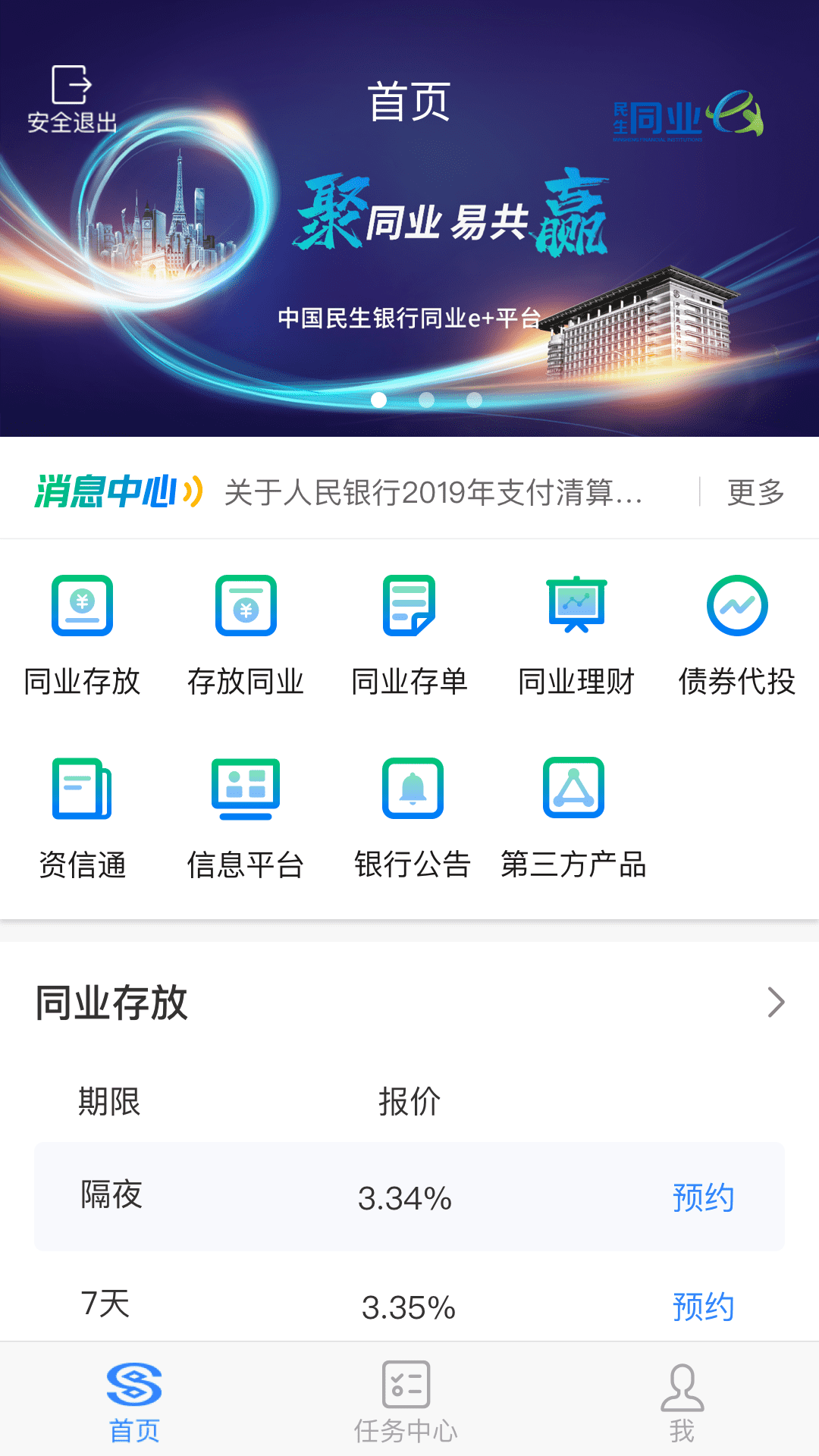Switch to the 我 tab
Image resolution: width=819 pixels, height=1456 pixels.
coord(682,1401)
